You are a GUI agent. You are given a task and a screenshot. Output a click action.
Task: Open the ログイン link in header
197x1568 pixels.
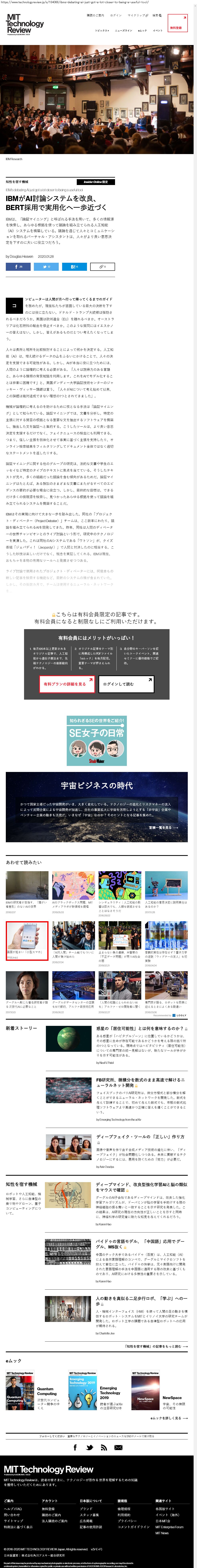(x=115, y=15)
